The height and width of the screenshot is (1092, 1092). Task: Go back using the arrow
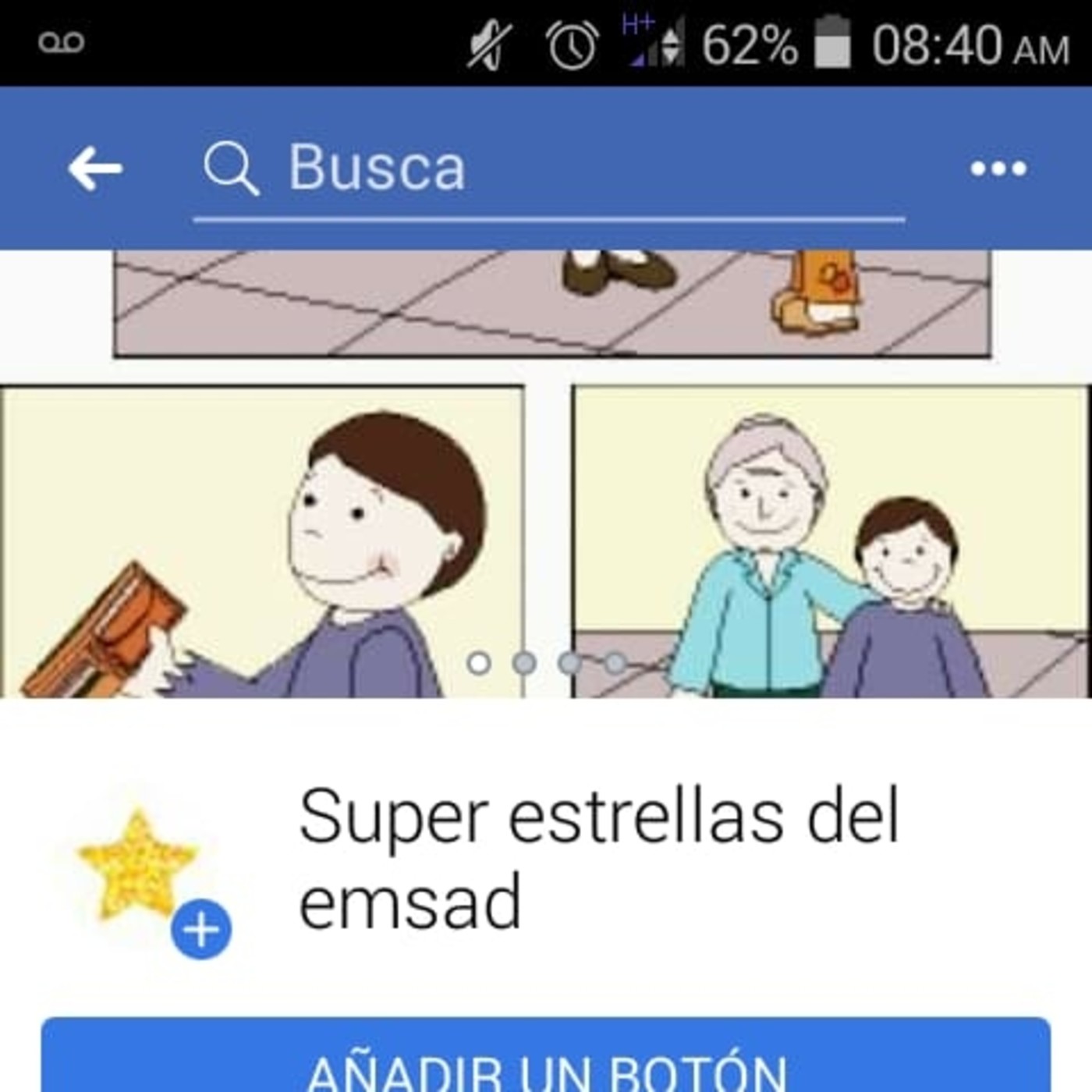(x=95, y=168)
